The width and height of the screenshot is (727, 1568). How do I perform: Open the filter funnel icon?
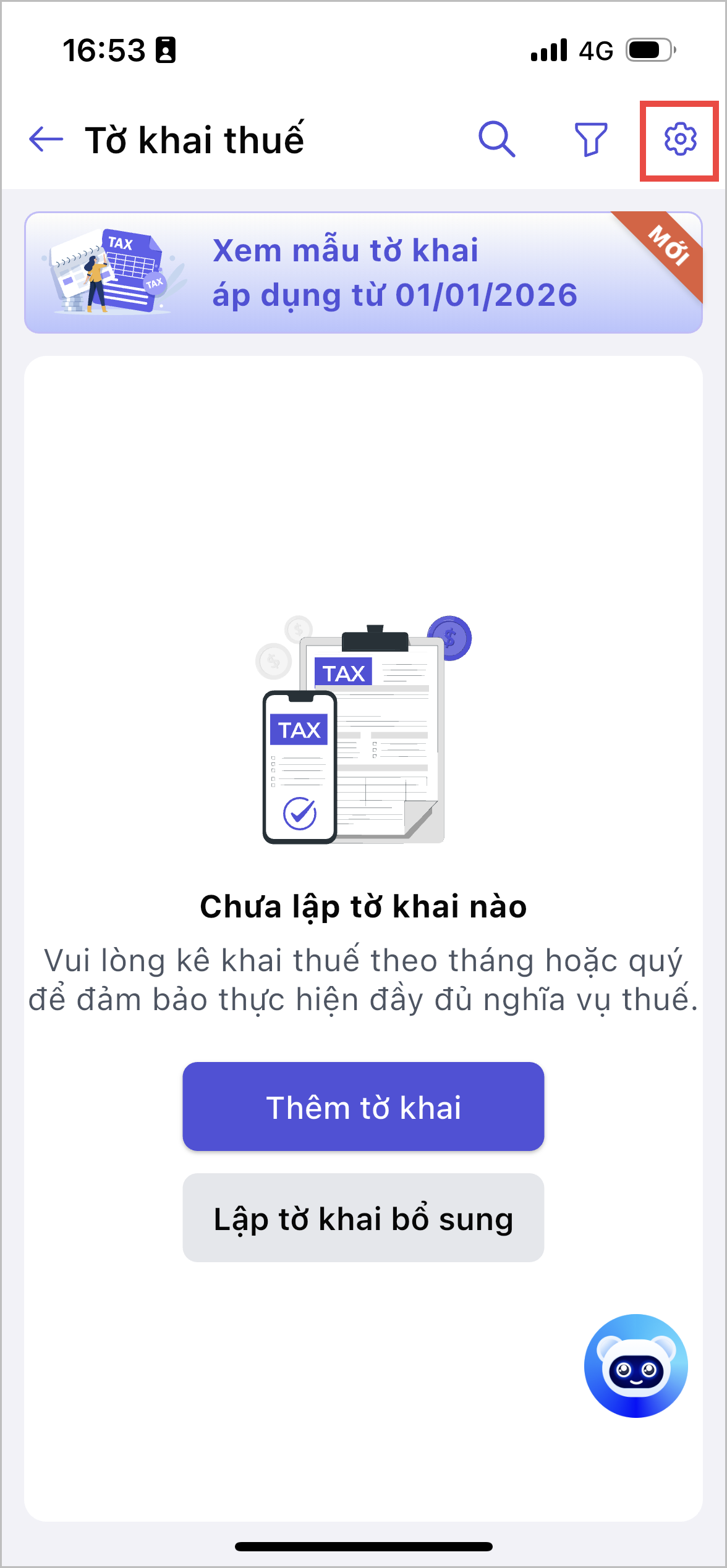[590, 139]
